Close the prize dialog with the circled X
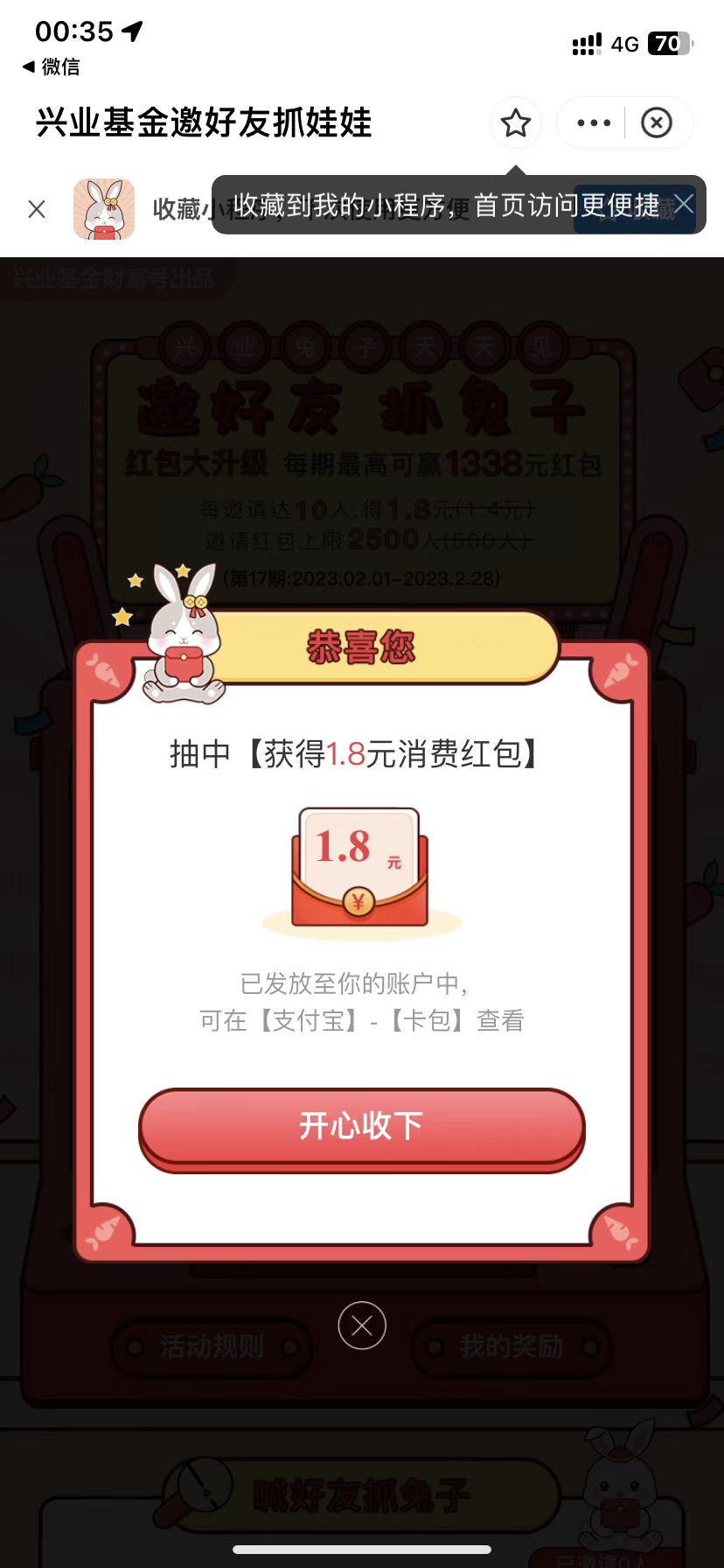724x1568 pixels. 362,1326
